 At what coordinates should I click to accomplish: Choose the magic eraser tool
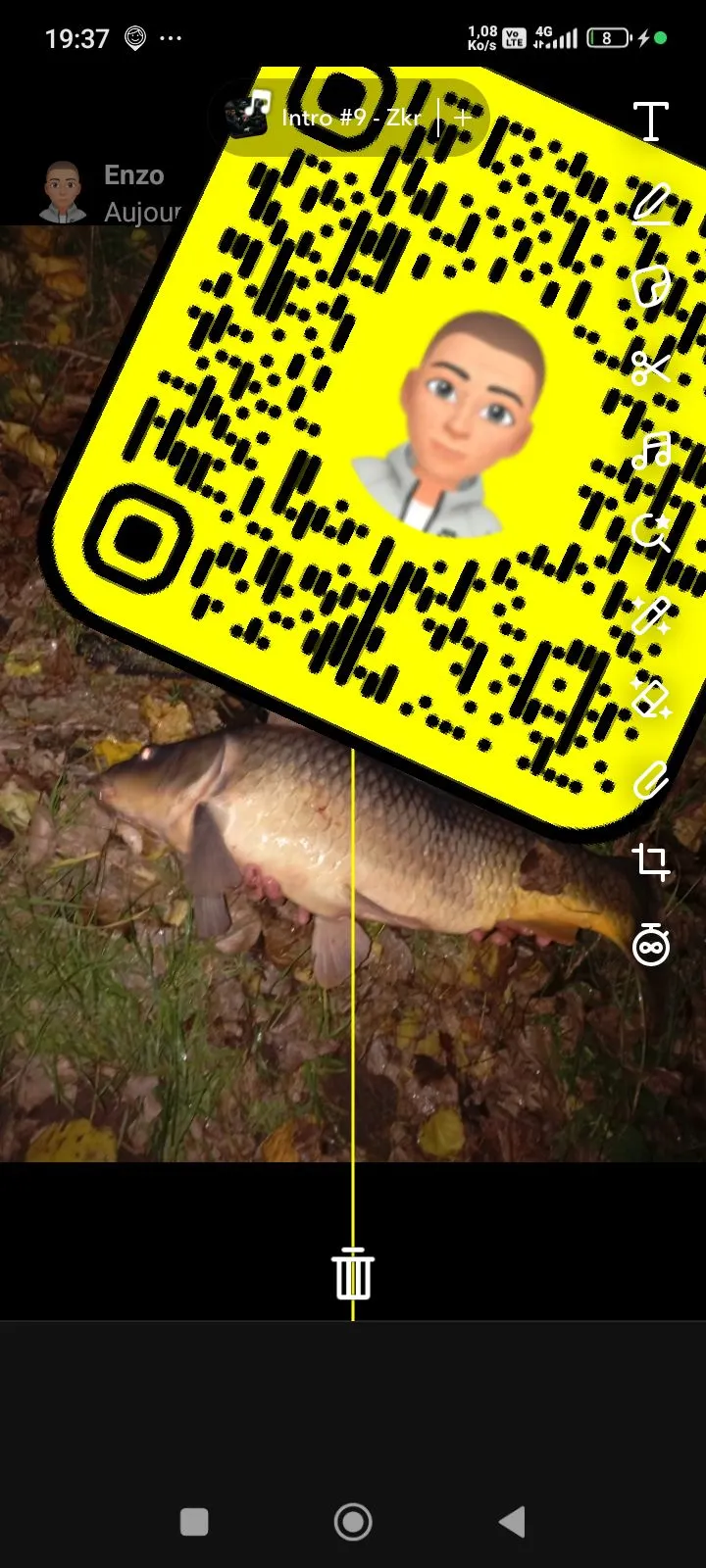pos(650,698)
